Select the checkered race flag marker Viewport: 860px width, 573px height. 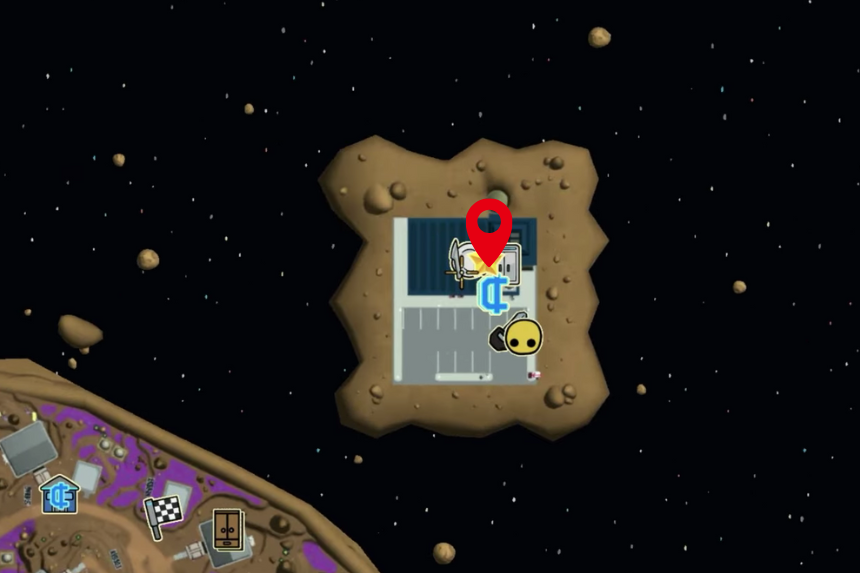point(161,515)
